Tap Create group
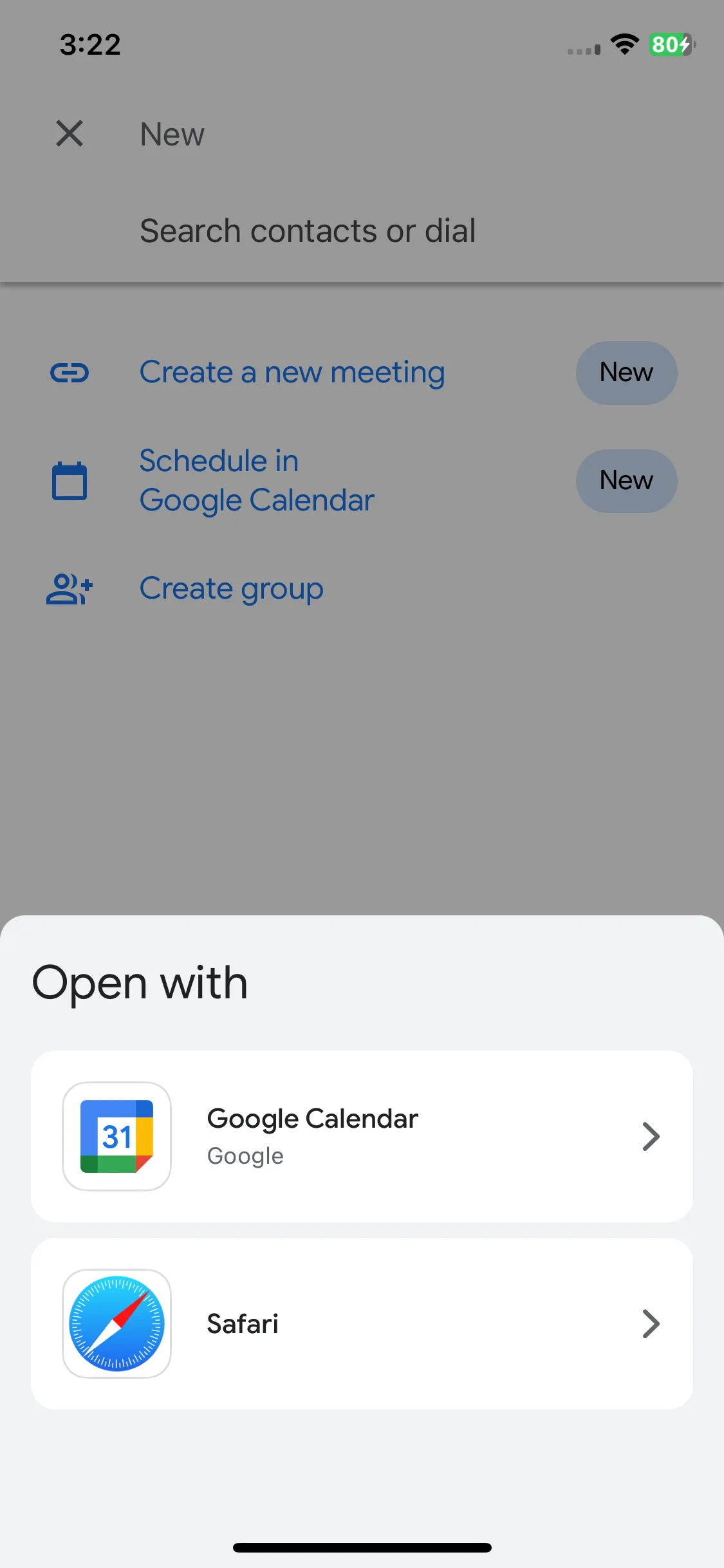Image resolution: width=724 pixels, height=1568 pixels. pos(232,589)
